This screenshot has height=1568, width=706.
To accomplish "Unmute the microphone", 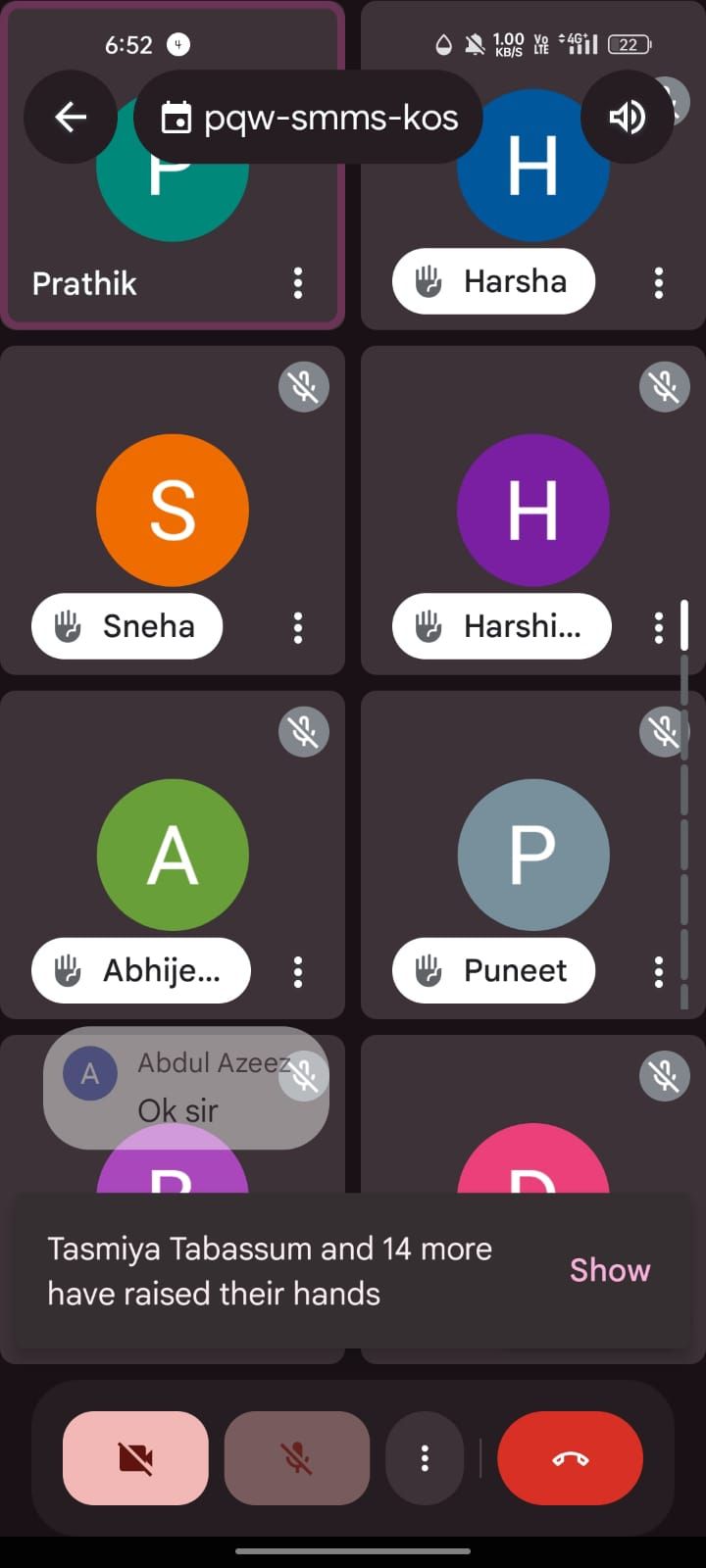I will [297, 1458].
